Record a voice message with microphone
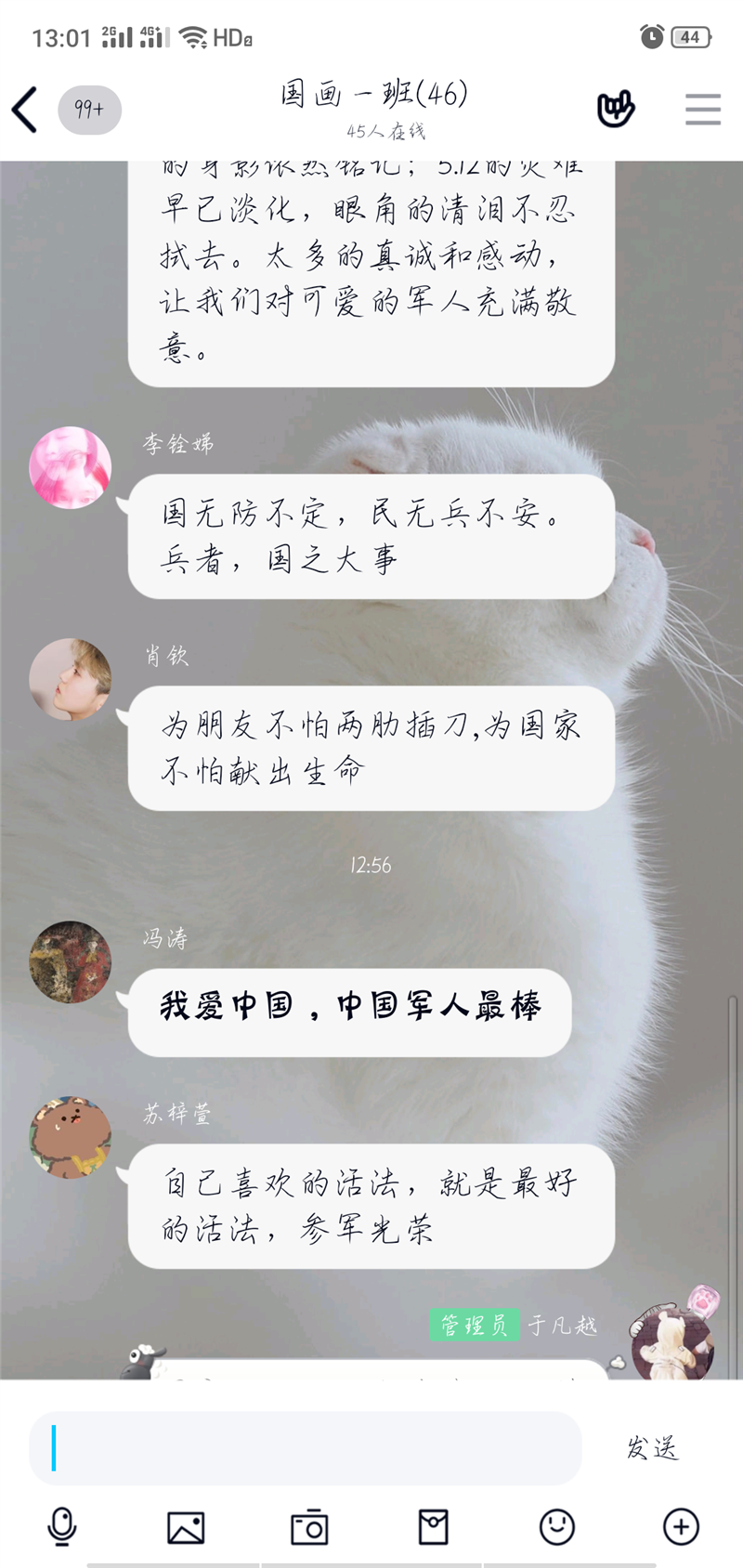743x1568 pixels. tap(62, 1526)
